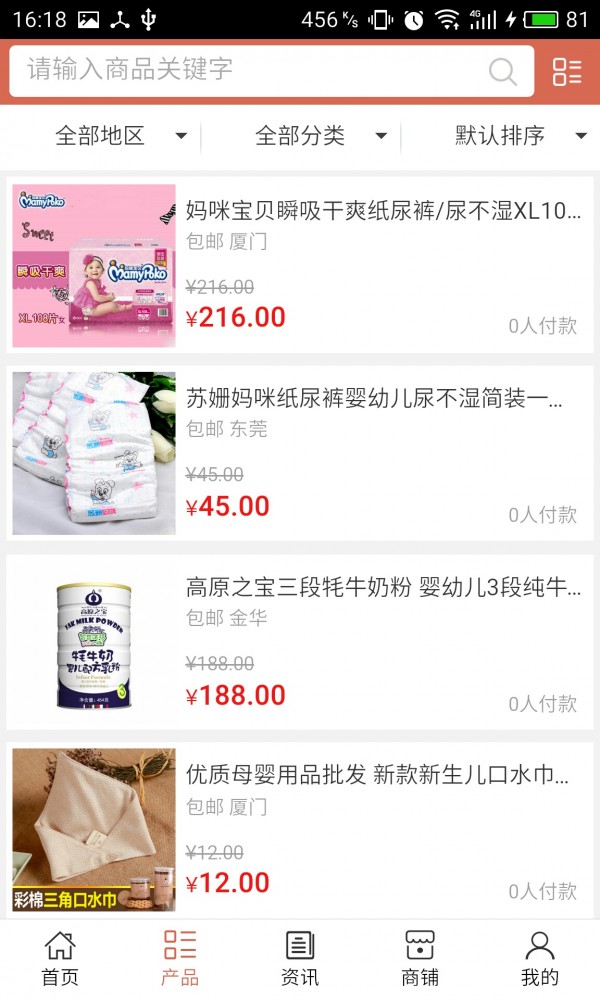Expand the 全部地区 region dropdown
Image resolution: width=600 pixels, height=1000 pixels.
[x=120, y=136]
